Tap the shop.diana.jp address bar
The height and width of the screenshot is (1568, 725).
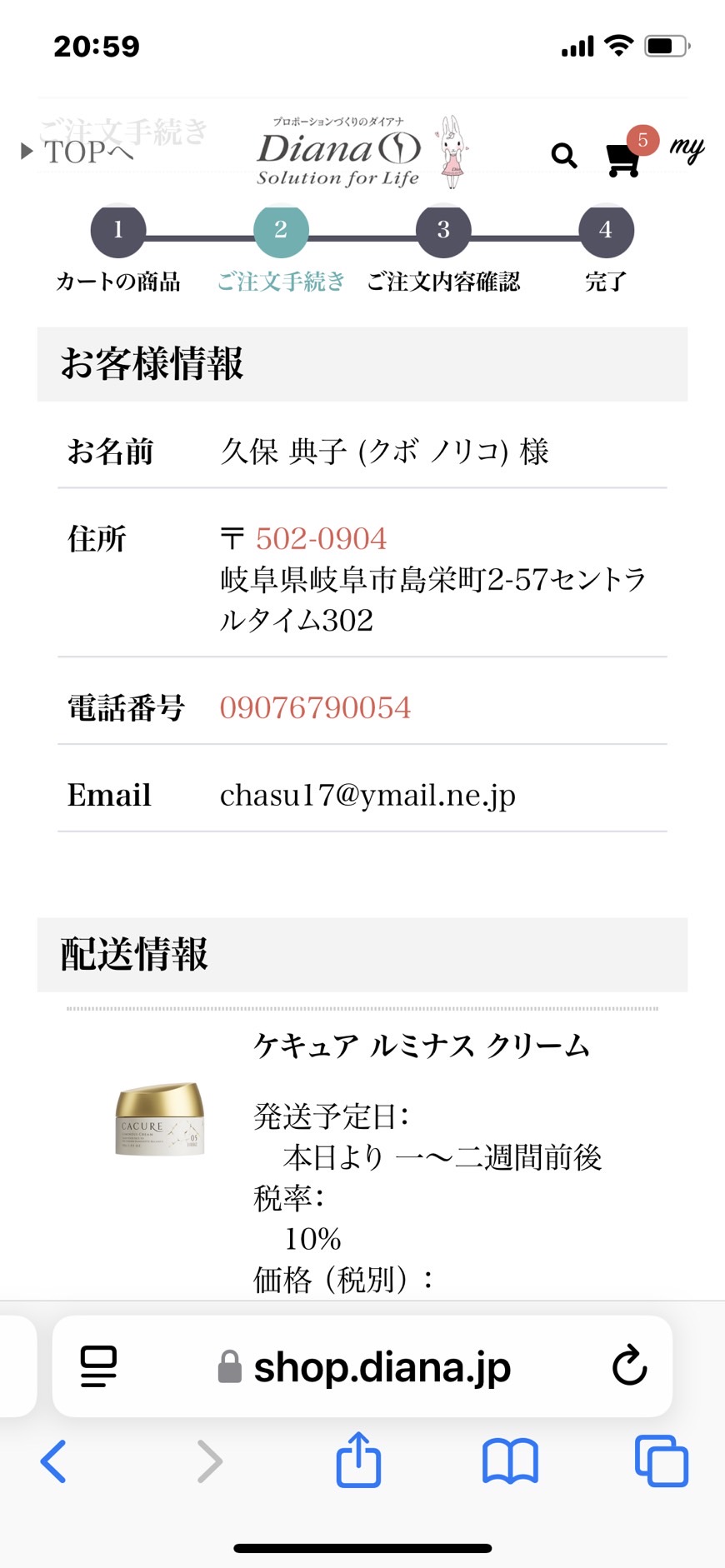click(363, 1366)
